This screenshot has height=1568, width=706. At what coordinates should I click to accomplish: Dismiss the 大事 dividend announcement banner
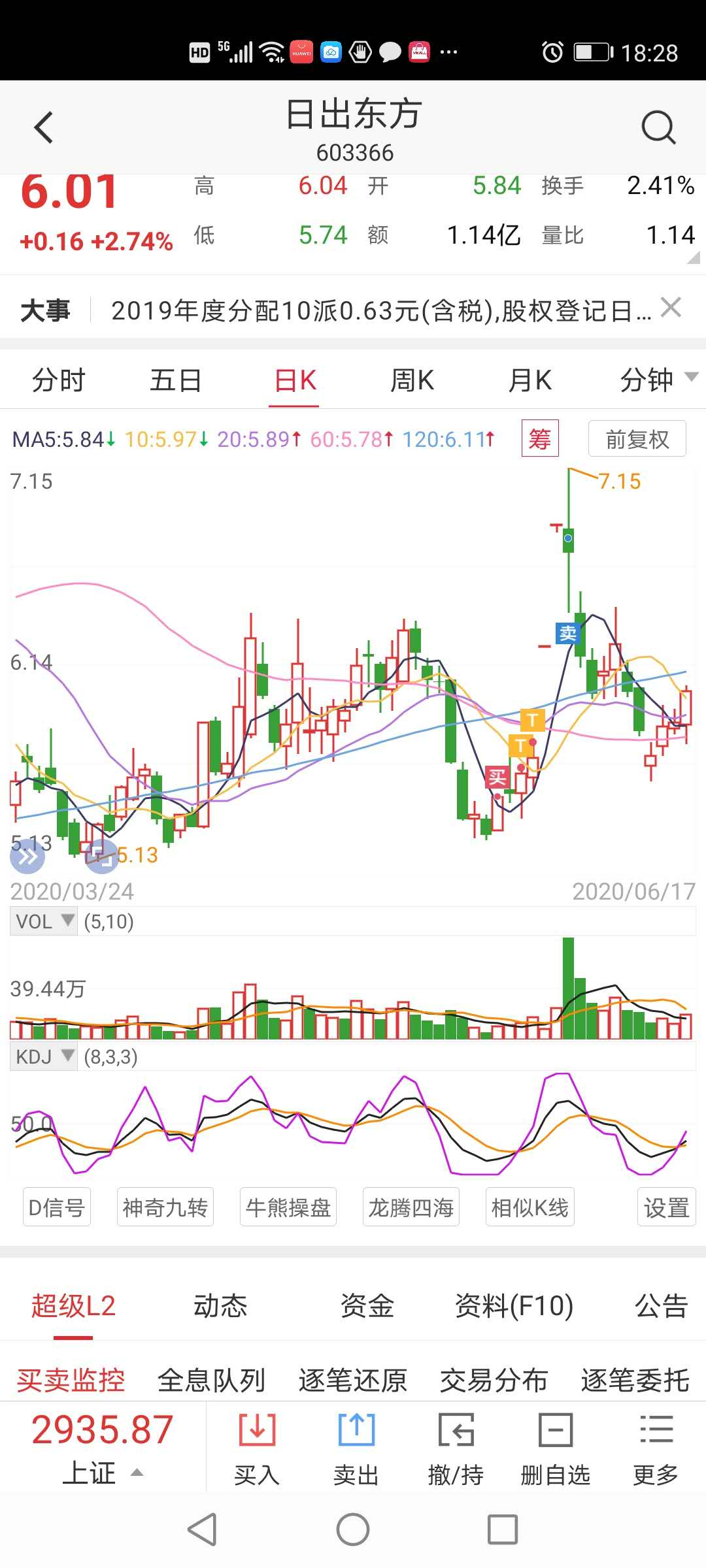pos(671,307)
